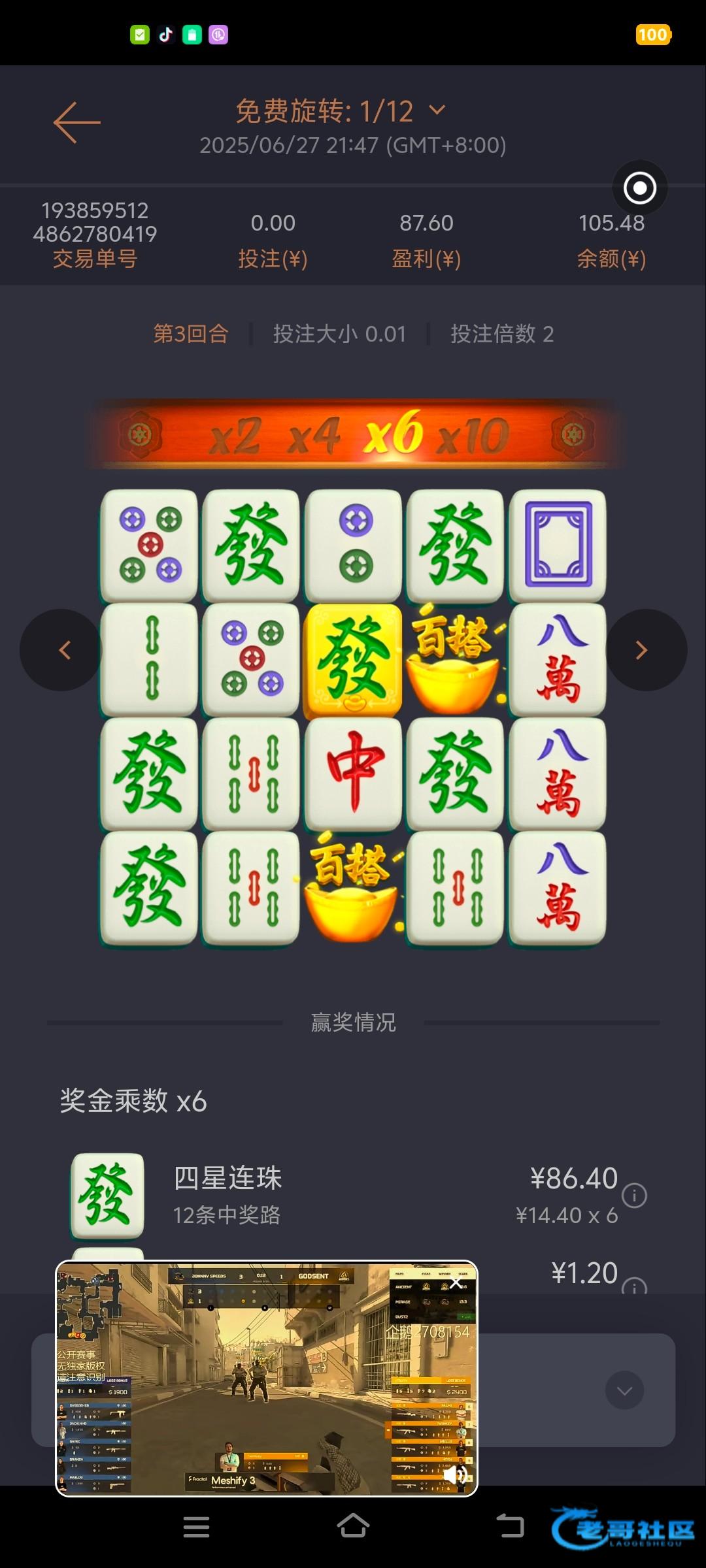The image size is (706, 1568).
Task: Go to the home screen
Action: point(353,1527)
